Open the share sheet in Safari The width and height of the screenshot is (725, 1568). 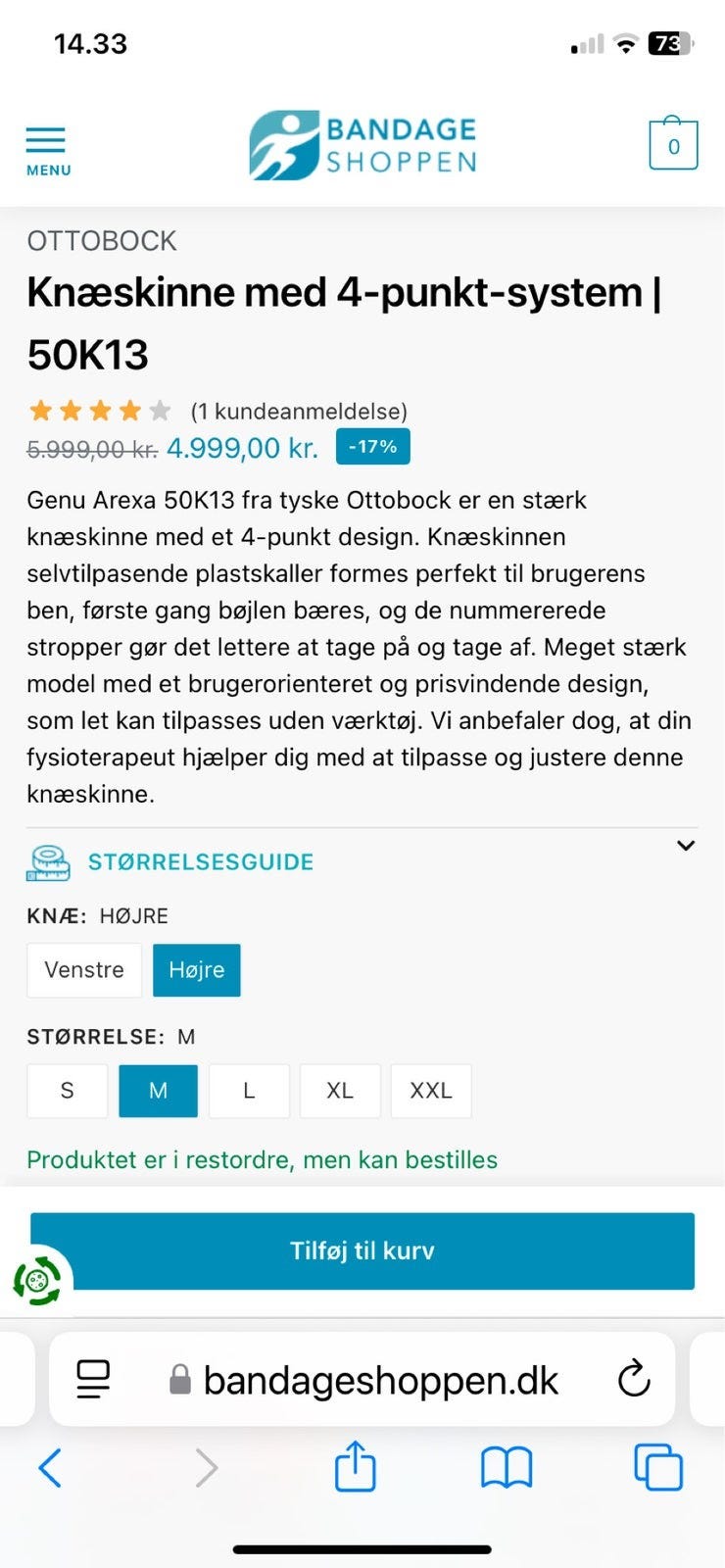point(356,1467)
